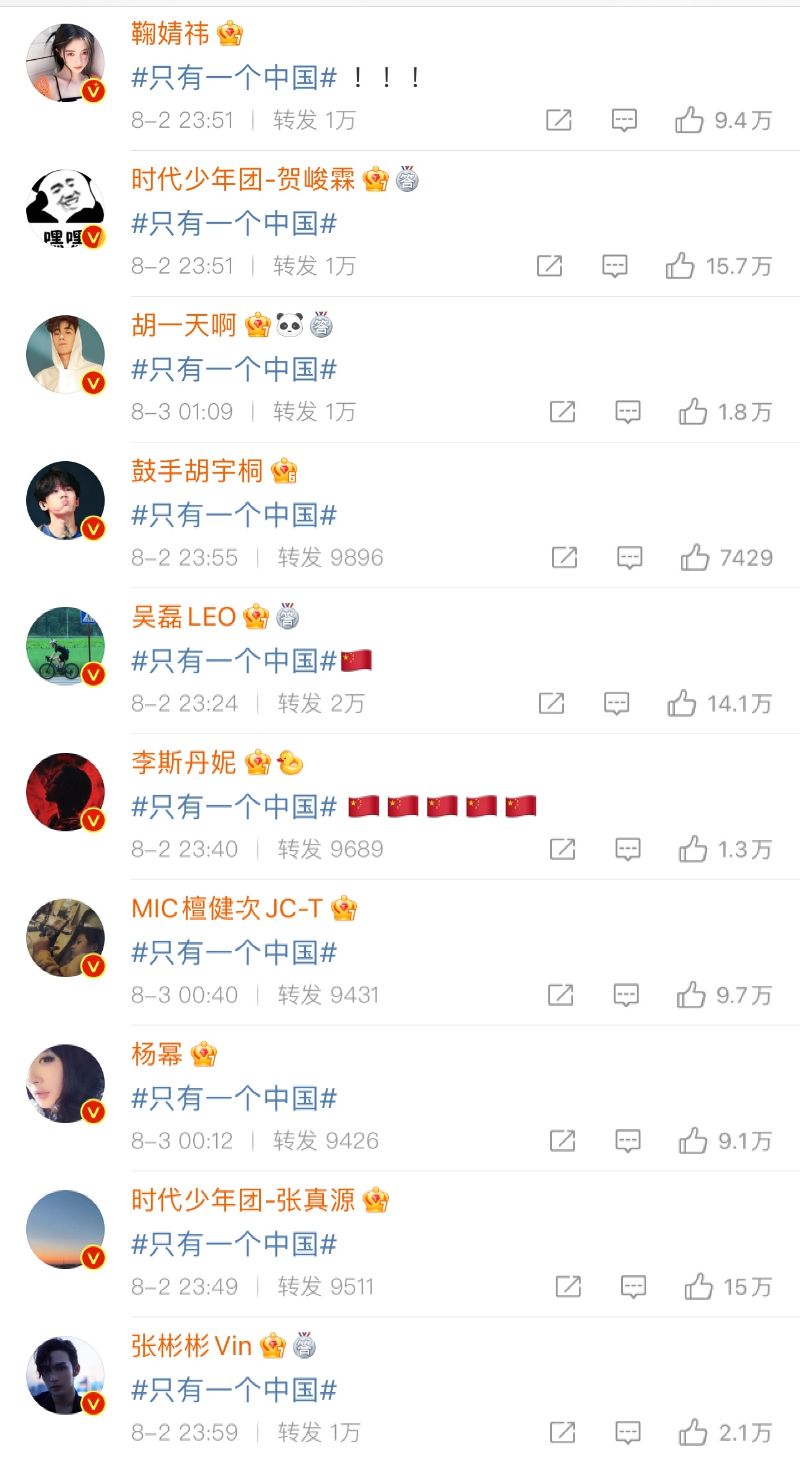Like 鞠婧祎's post
800x1457 pixels.
click(690, 121)
